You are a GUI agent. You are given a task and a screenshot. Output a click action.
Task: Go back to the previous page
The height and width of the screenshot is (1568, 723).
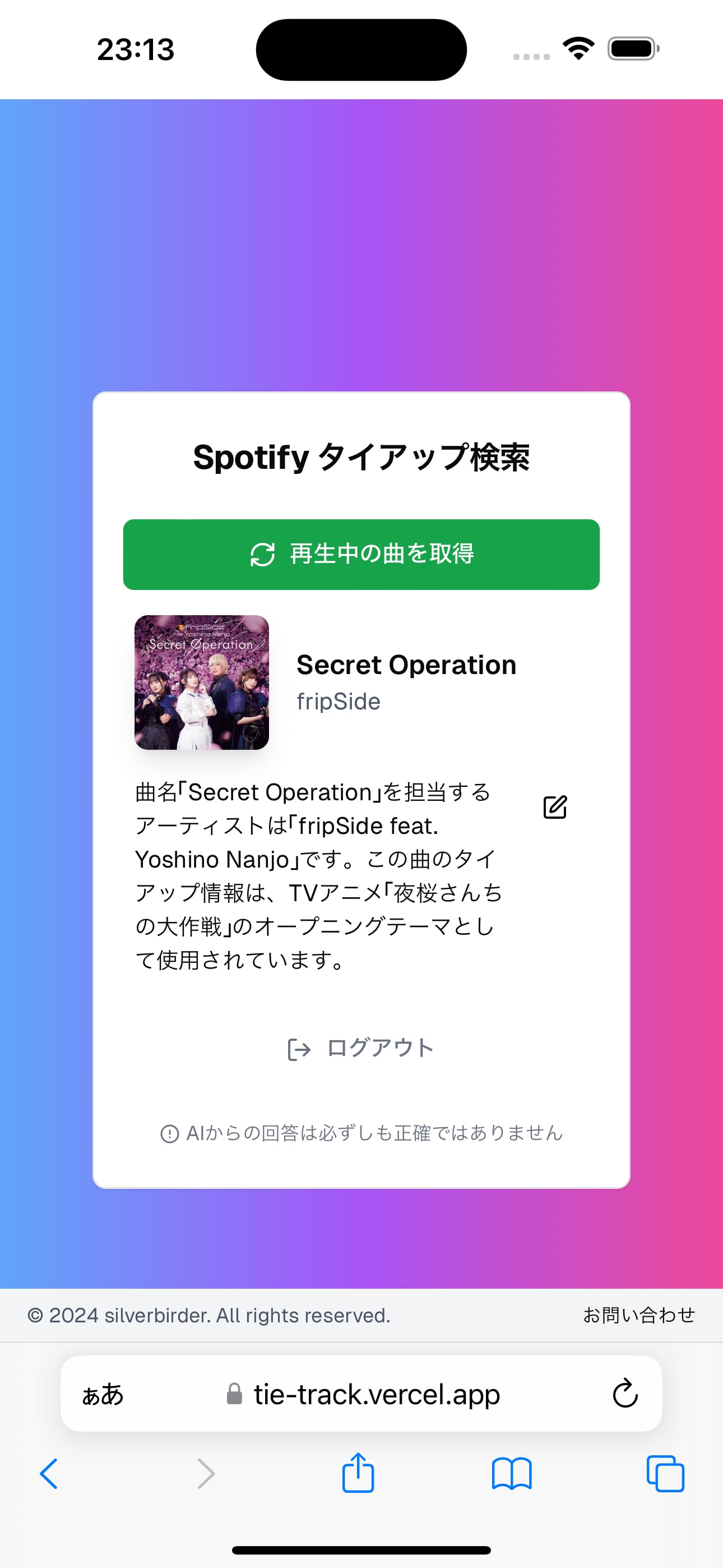pos(49,1474)
